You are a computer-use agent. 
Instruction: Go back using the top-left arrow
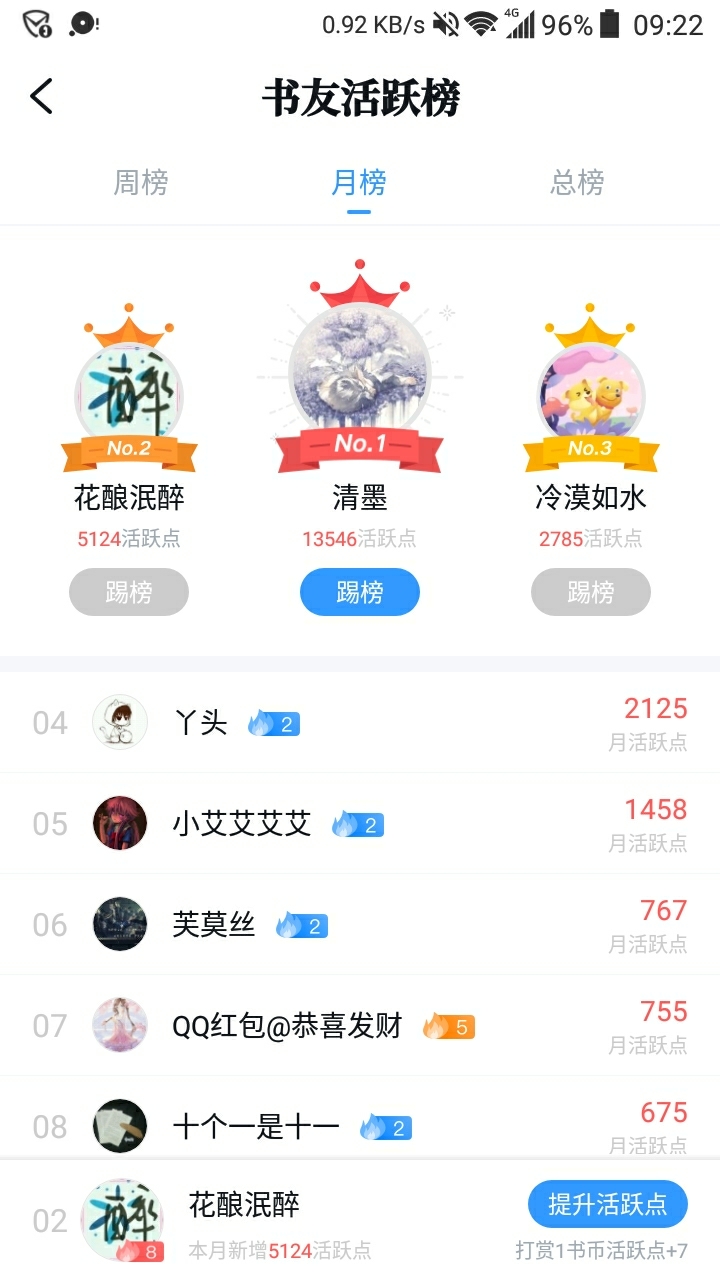[x=42, y=97]
